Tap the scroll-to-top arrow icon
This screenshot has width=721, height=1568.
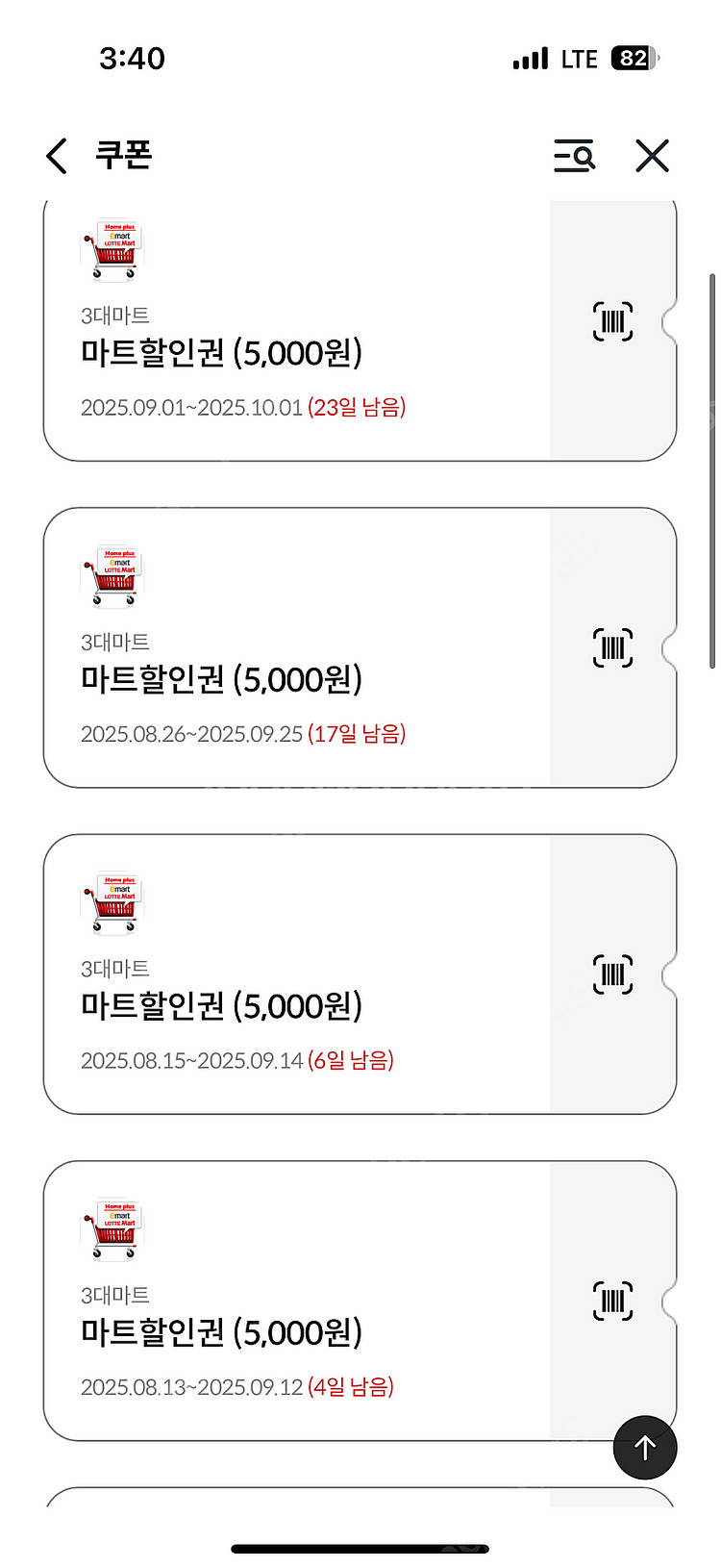pyautogui.click(x=644, y=1448)
